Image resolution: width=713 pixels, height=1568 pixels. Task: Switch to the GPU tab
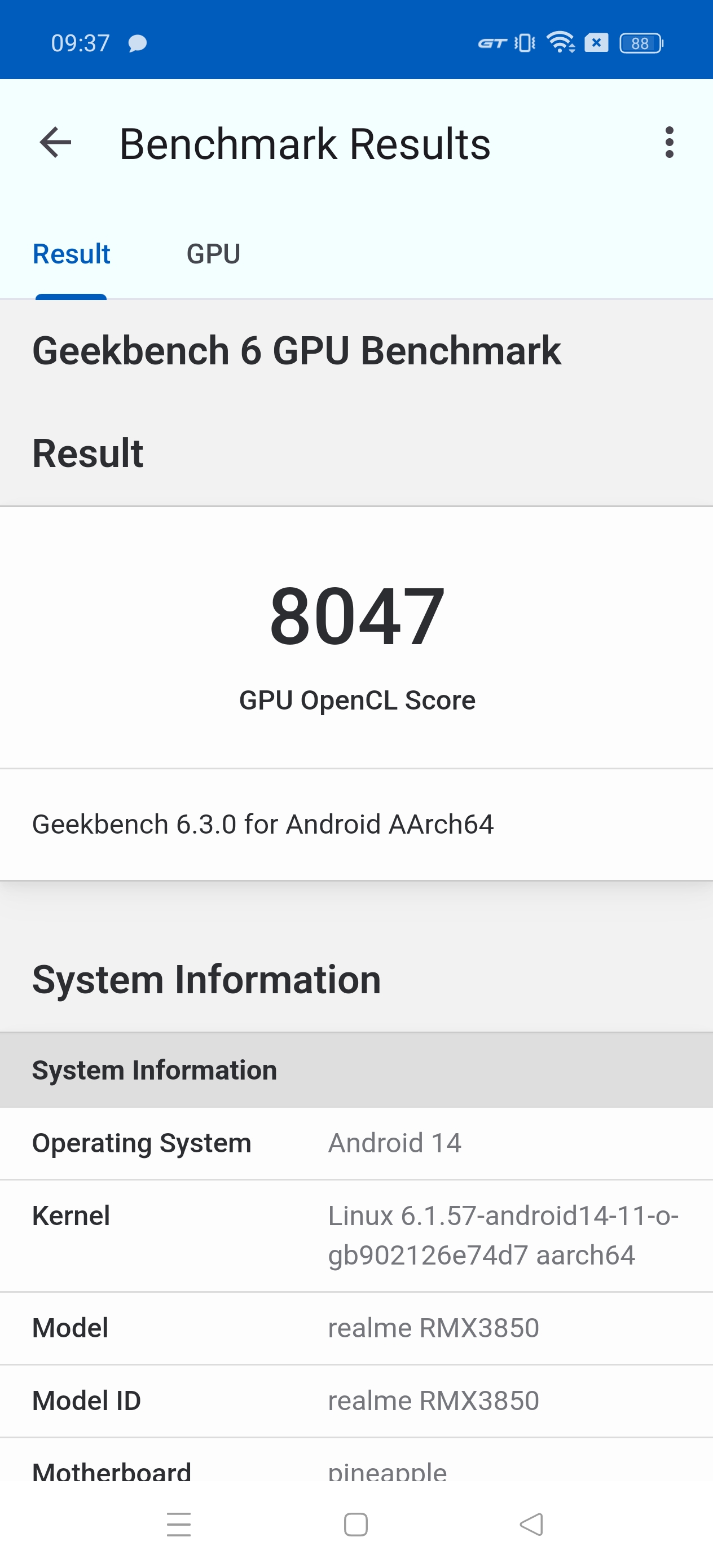pyautogui.click(x=213, y=254)
